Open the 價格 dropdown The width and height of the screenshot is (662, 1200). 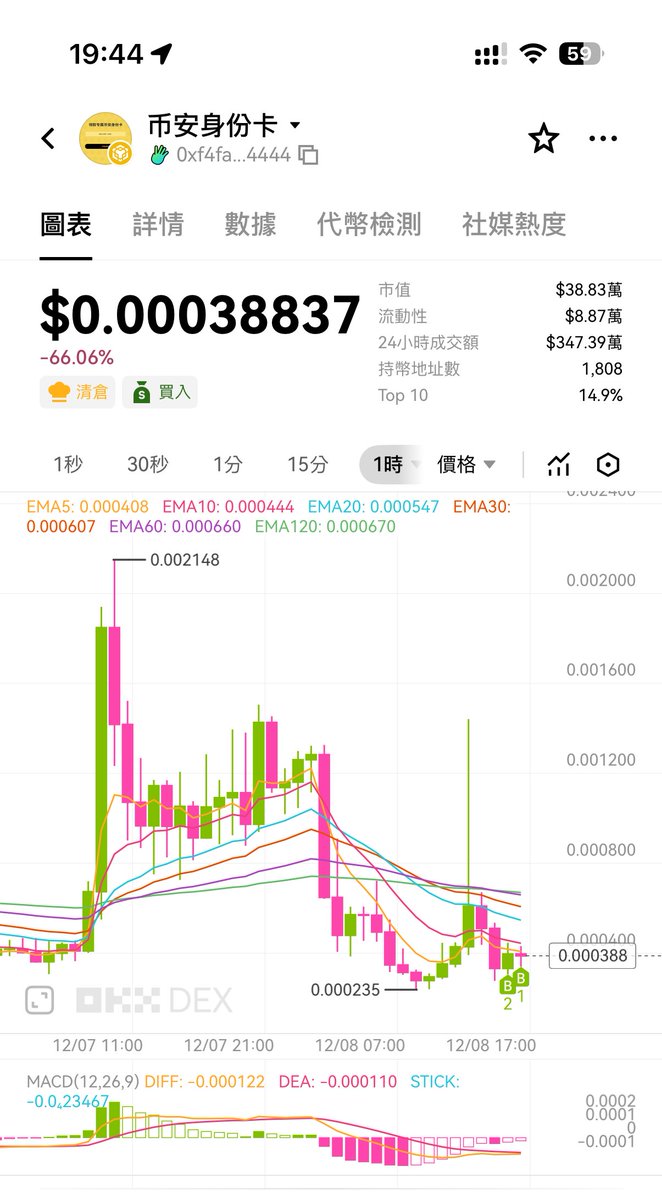pyautogui.click(x=466, y=464)
